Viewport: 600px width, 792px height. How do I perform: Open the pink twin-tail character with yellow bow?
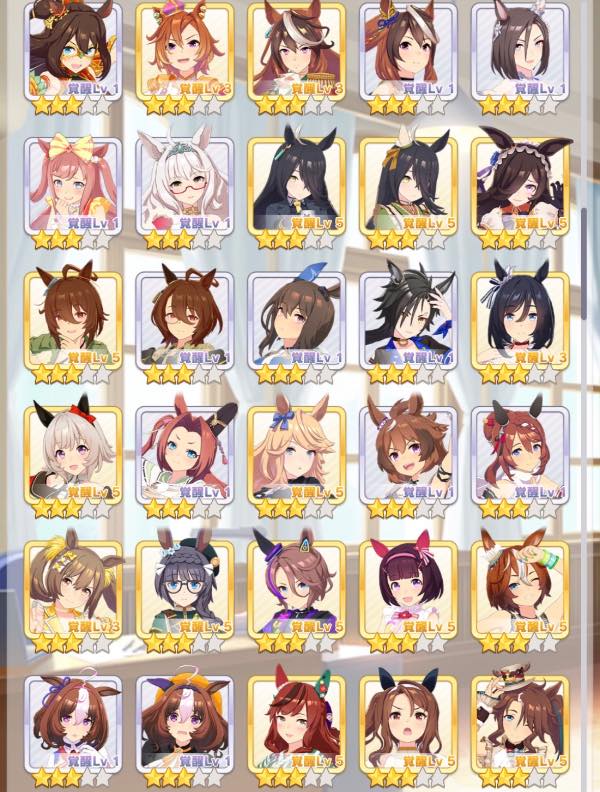point(72,188)
